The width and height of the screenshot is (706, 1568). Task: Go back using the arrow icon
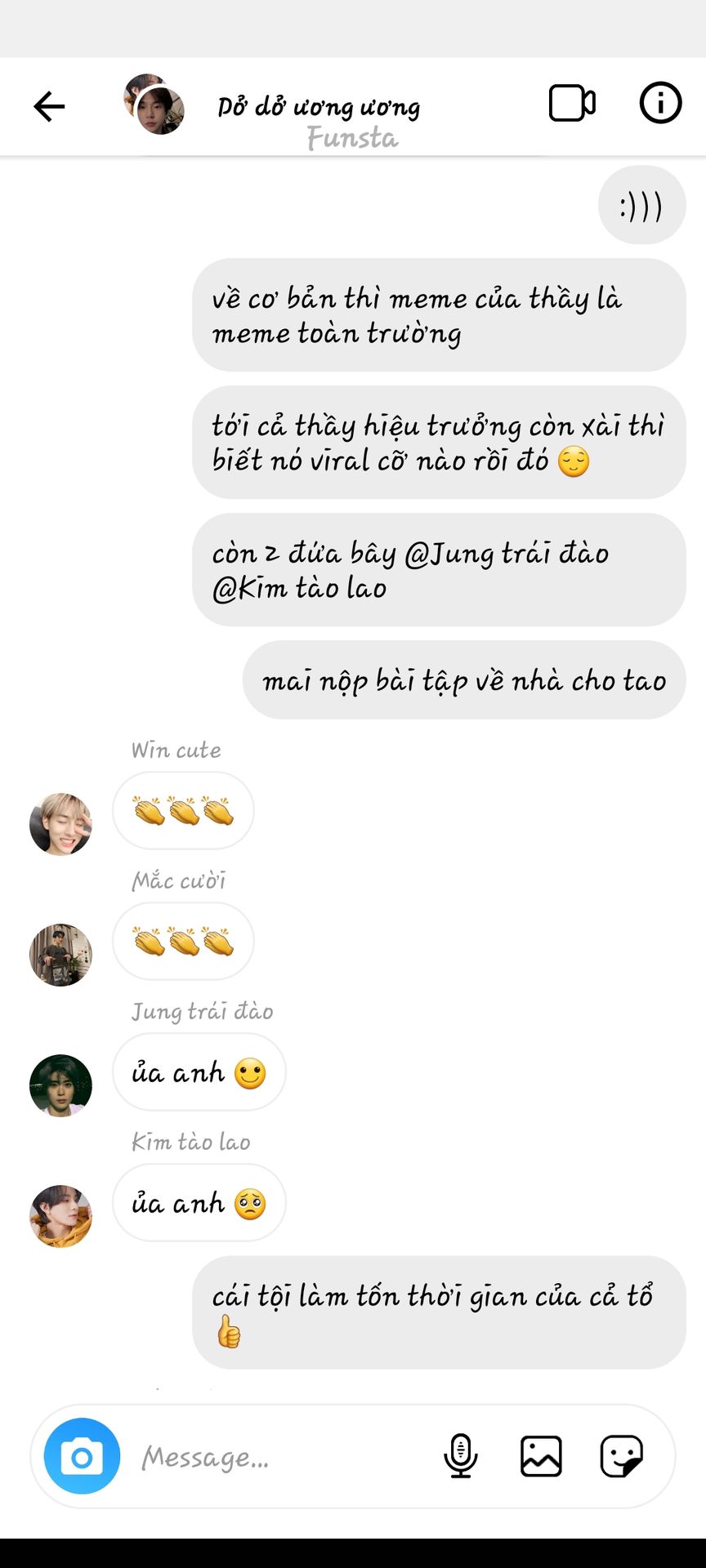tap(49, 106)
